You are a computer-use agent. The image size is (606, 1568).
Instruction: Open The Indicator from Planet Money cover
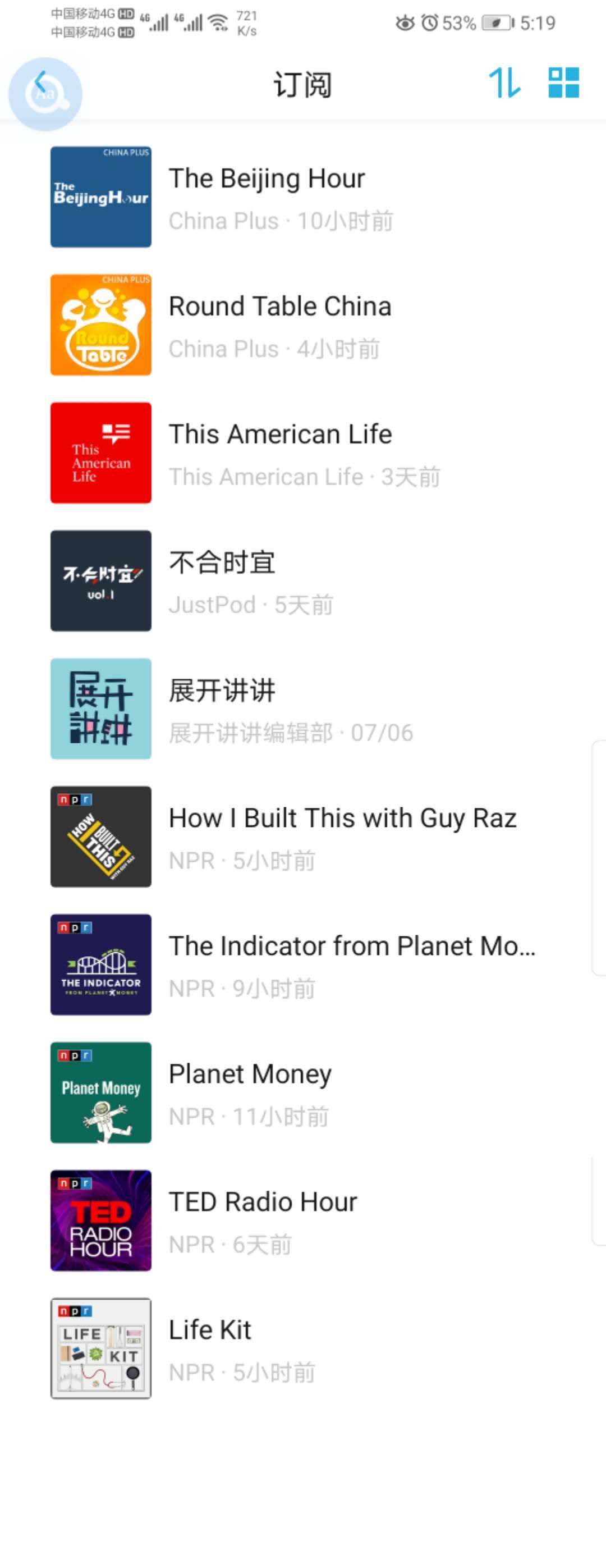100,965
